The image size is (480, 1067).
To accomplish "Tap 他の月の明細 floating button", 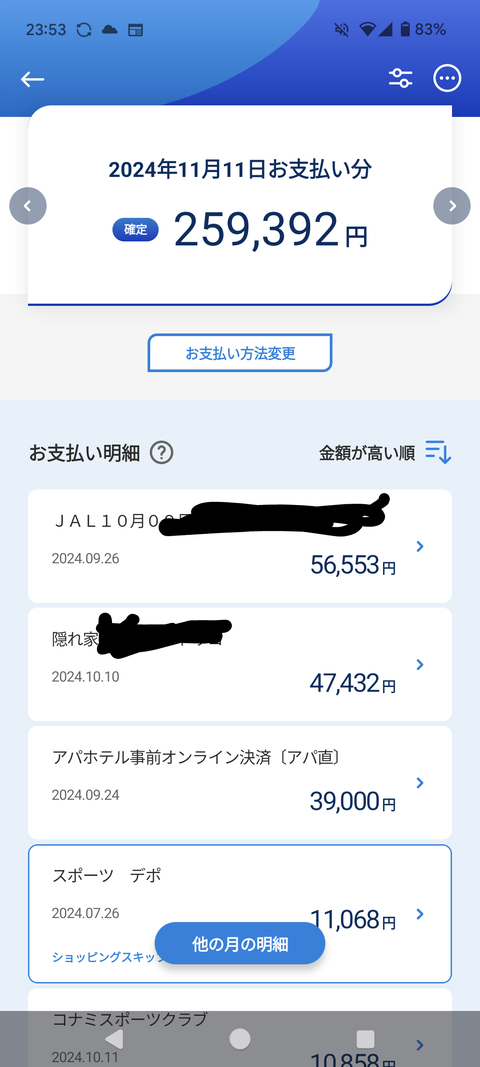I will point(240,944).
